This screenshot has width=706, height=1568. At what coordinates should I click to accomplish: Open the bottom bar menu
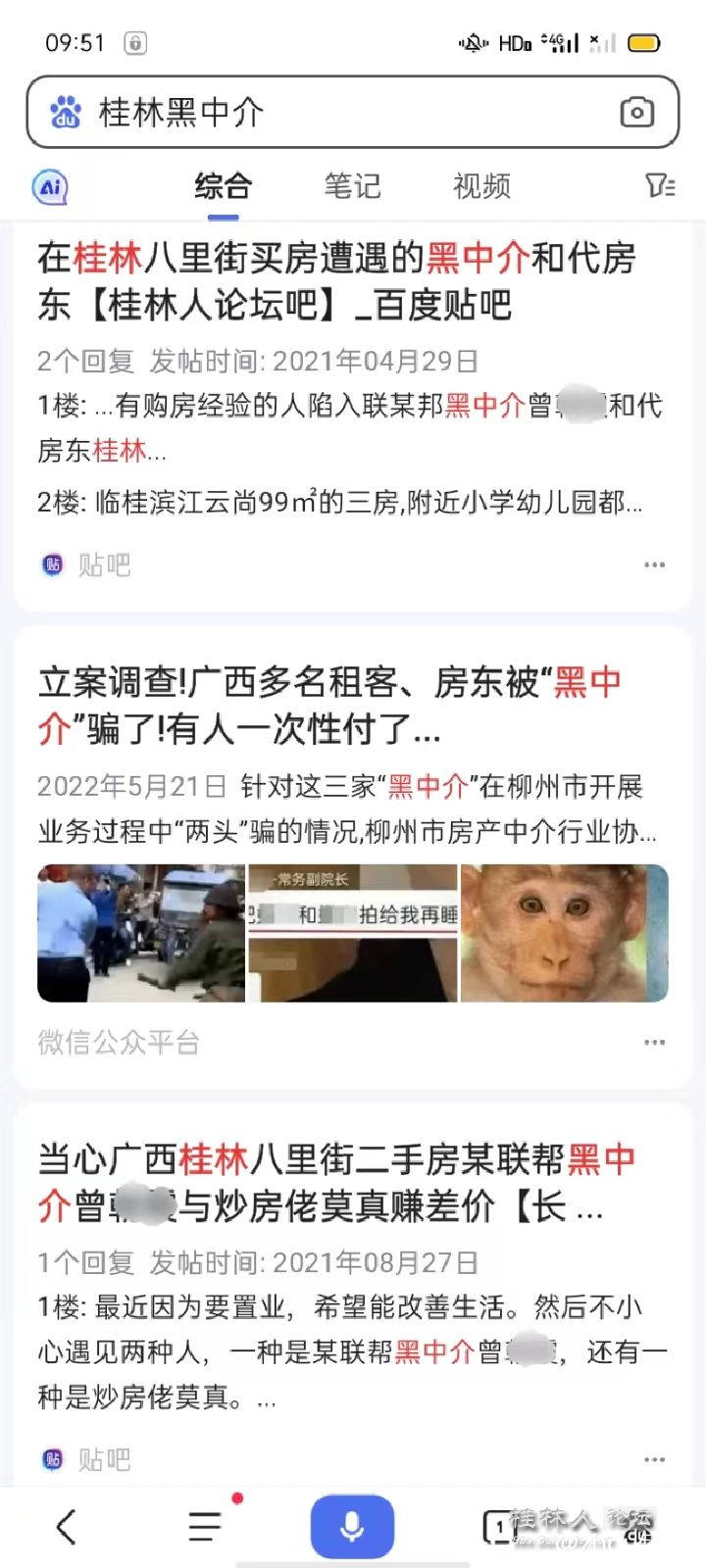point(206,1526)
